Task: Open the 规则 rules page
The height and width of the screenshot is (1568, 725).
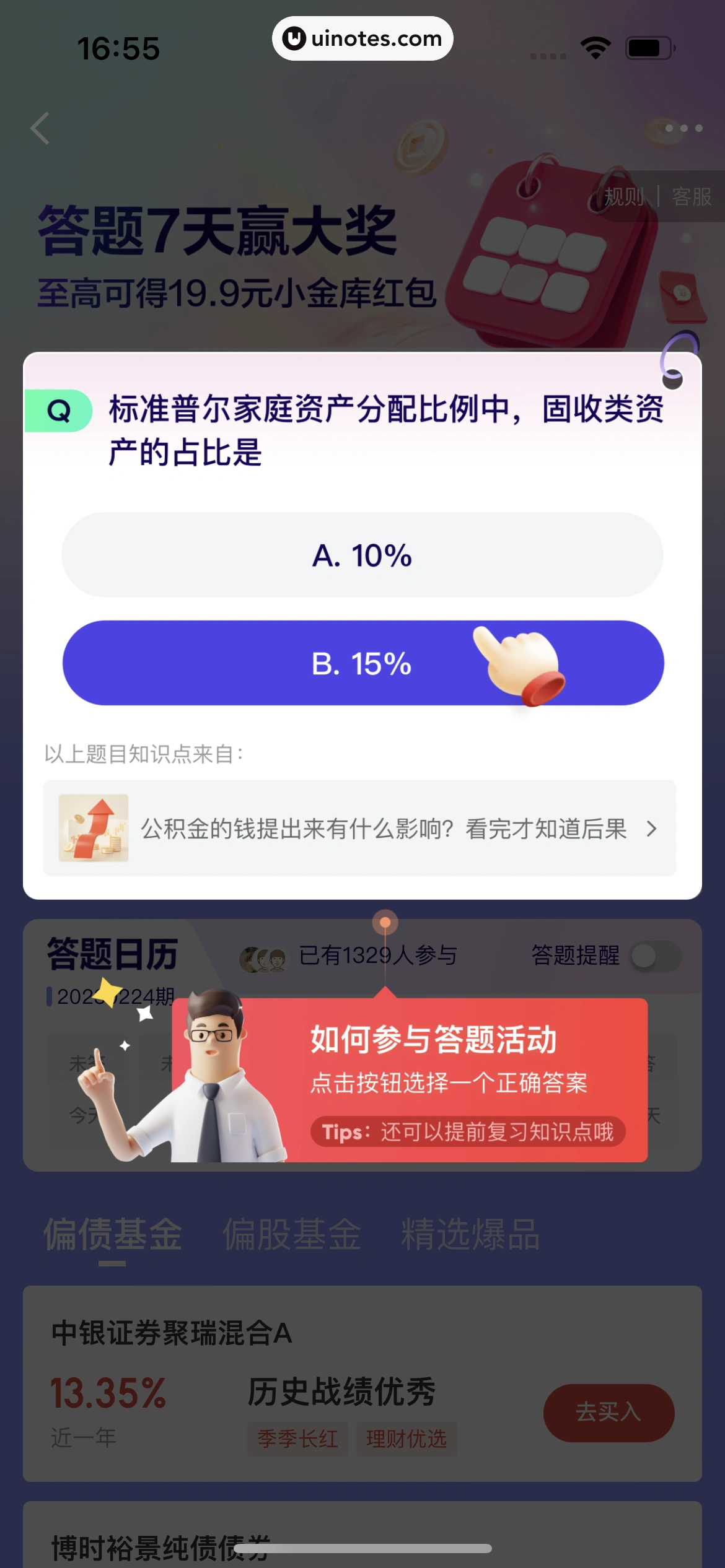Action: pyautogui.click(x=624, y=197)
